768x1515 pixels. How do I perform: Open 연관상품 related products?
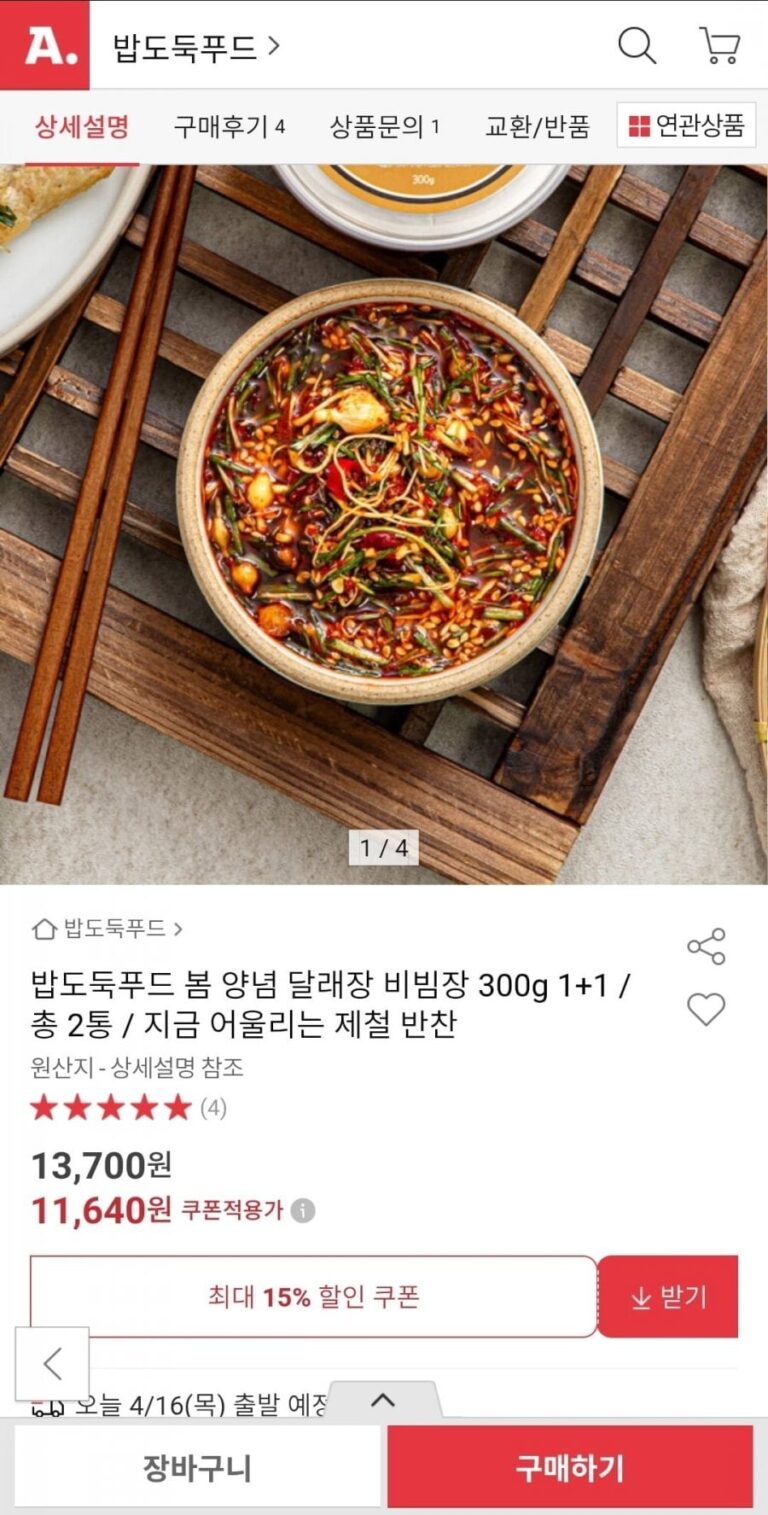[686, 126]
